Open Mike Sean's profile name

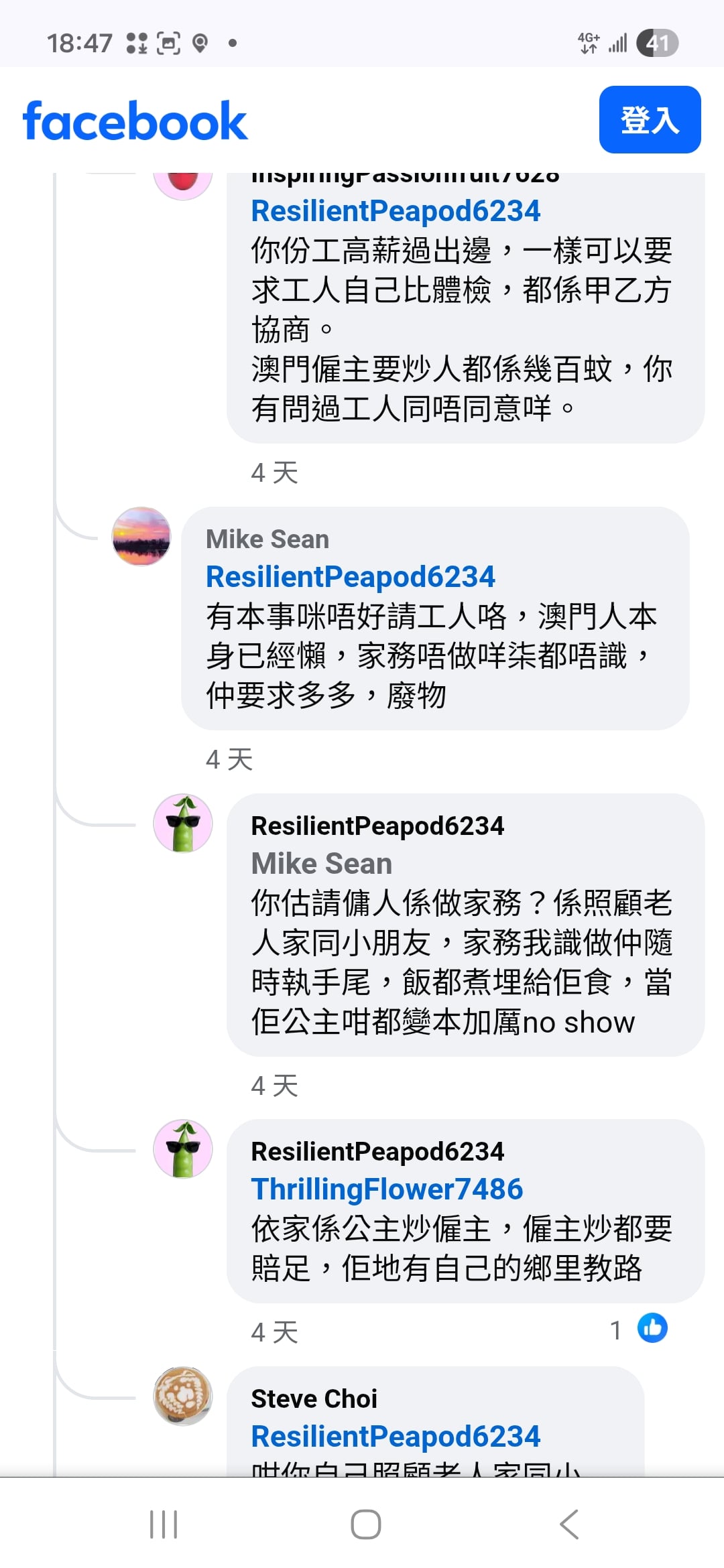pos(267,539)
